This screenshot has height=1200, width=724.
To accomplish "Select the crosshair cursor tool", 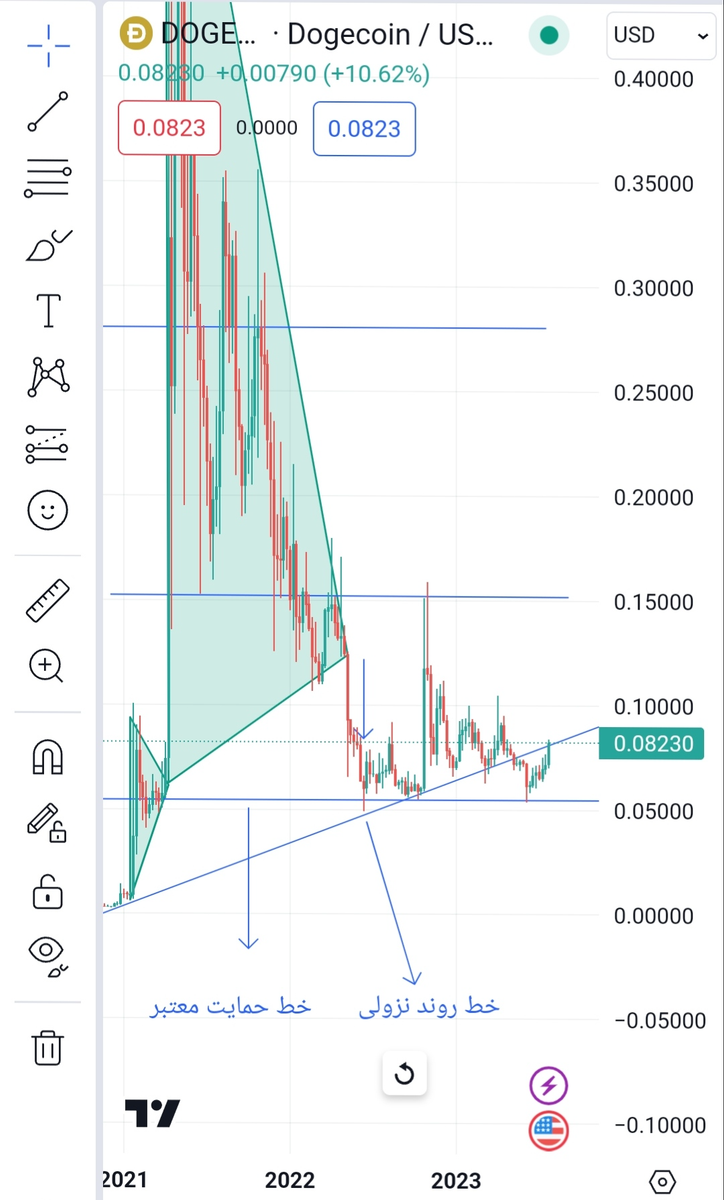I will tap(48, 44).
